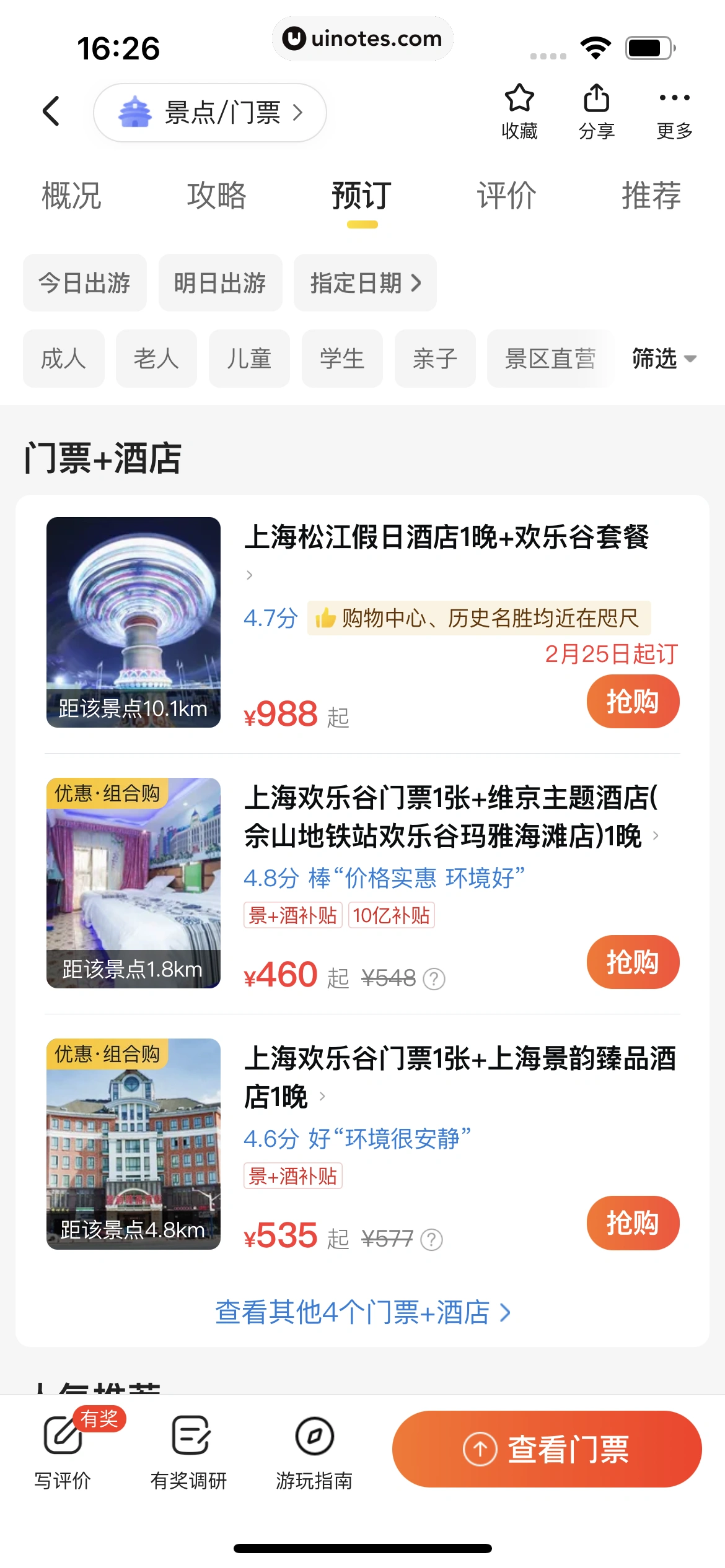
Task: Select the 今日出游 date chip
Action: pyautogui.click(x=85, y=283)
